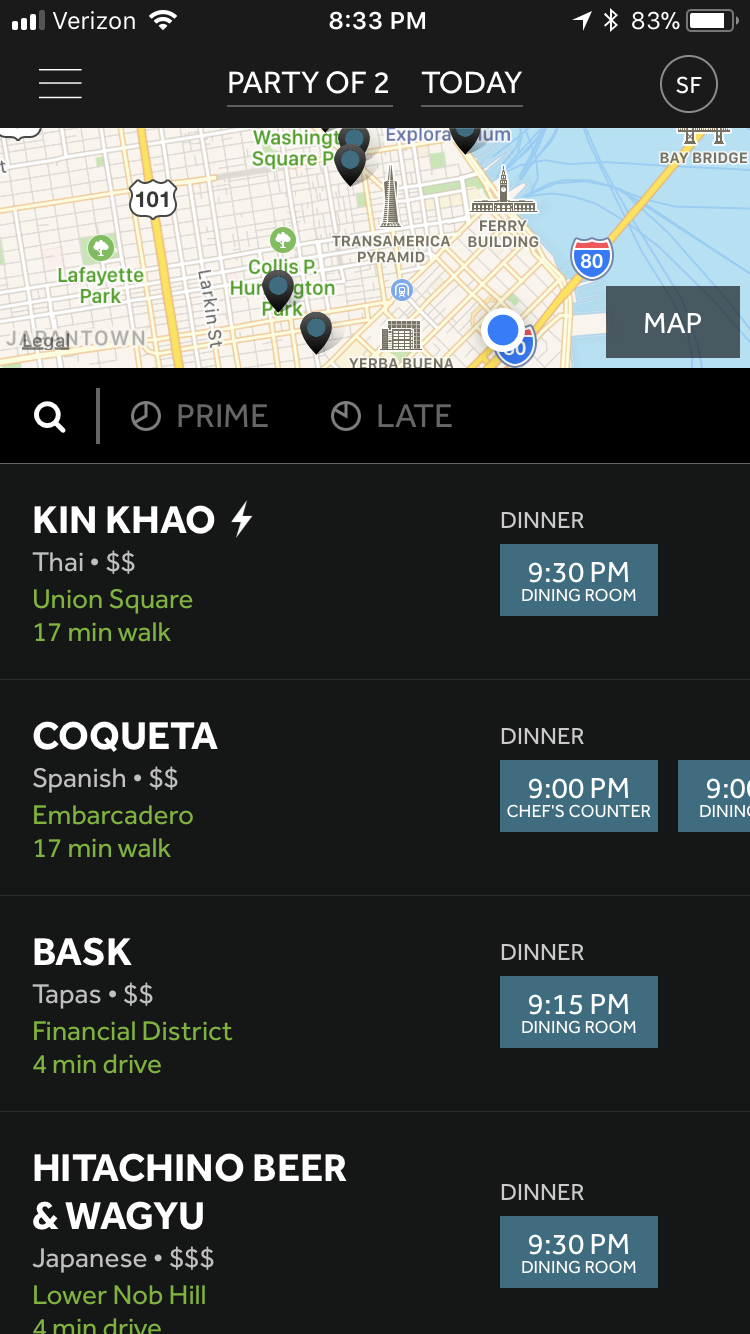Reserve Hitachino Beer & Wagyu 9:30 PM slot
750x1334 pixels.
[579, 1252]
